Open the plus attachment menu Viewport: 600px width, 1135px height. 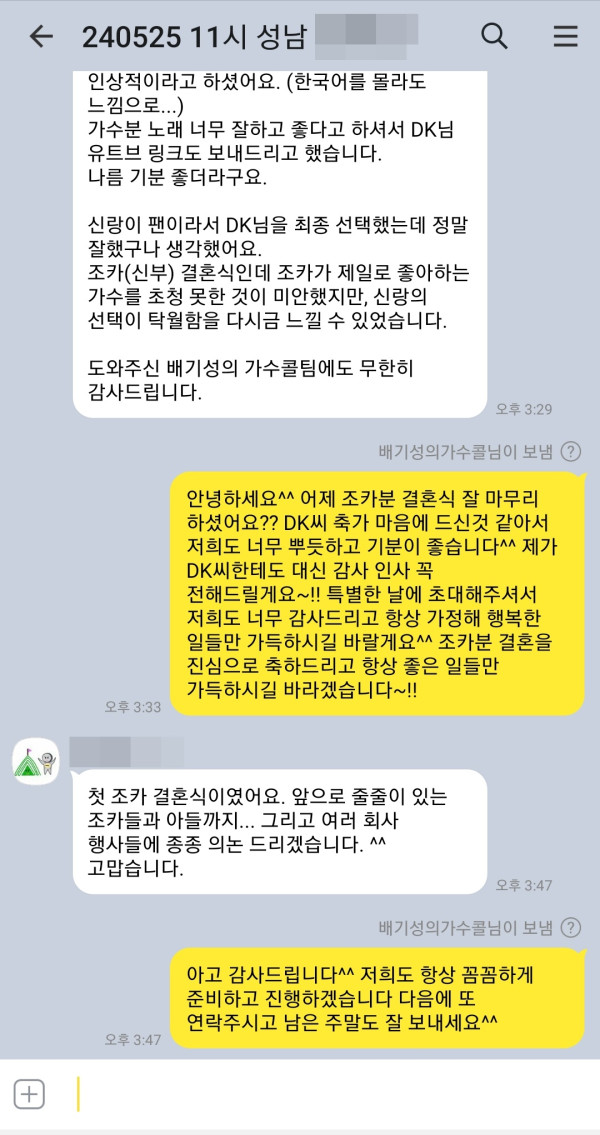(30, 1094)
